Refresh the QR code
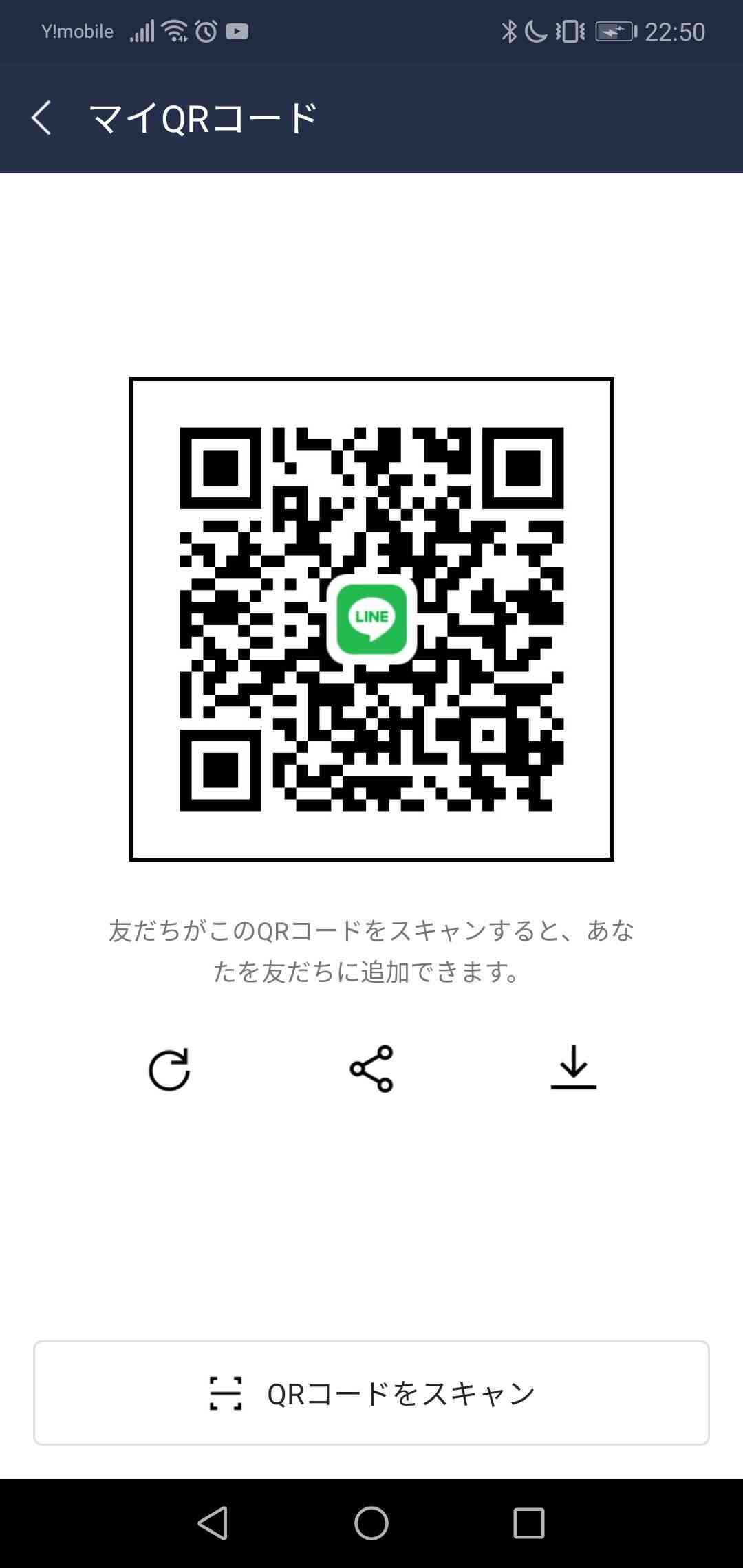Image resolution: width=743 pixels, height=1568 pixels. pos(169,1069)
